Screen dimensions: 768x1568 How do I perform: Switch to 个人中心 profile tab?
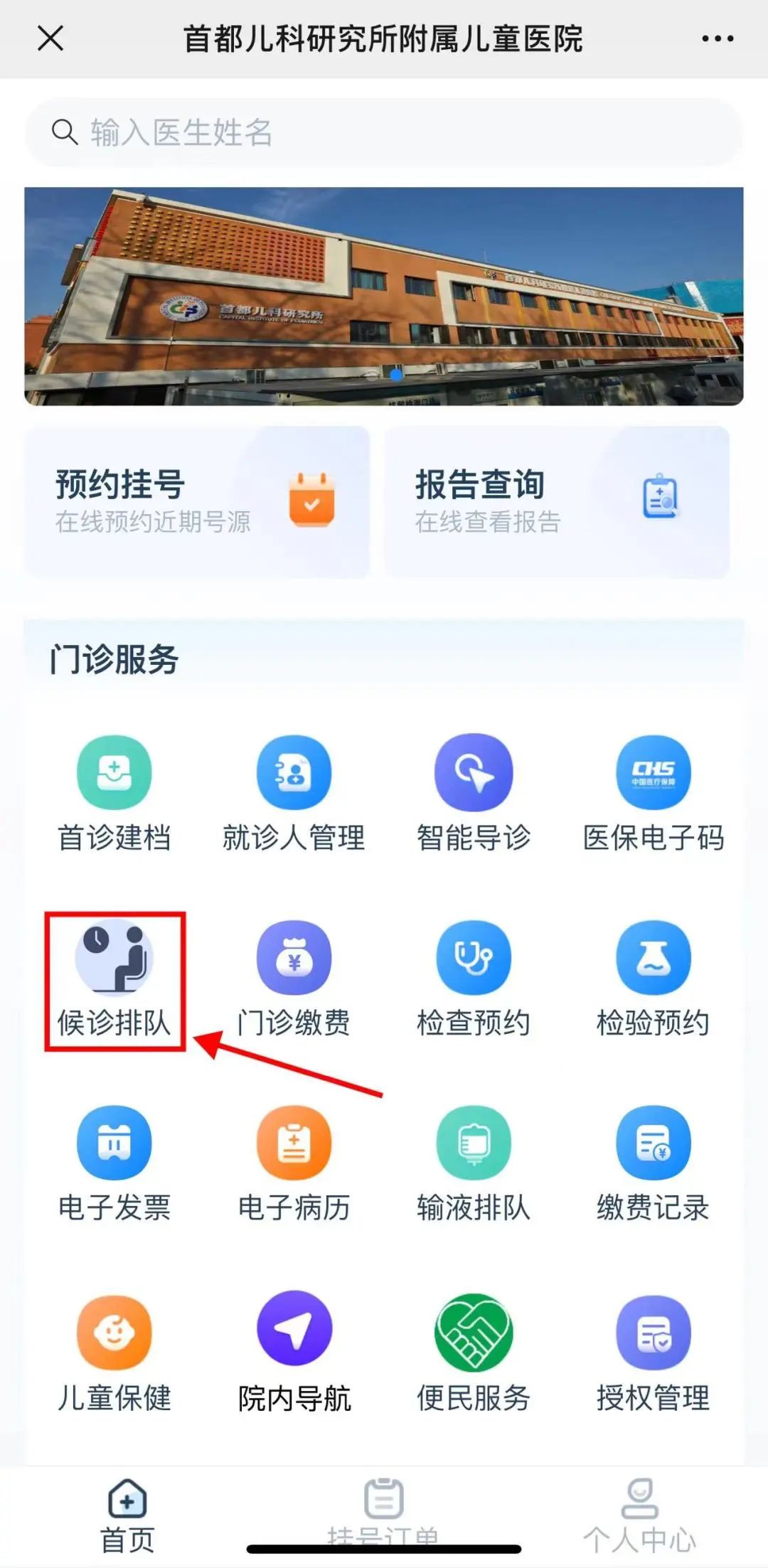click(639, 1513)
